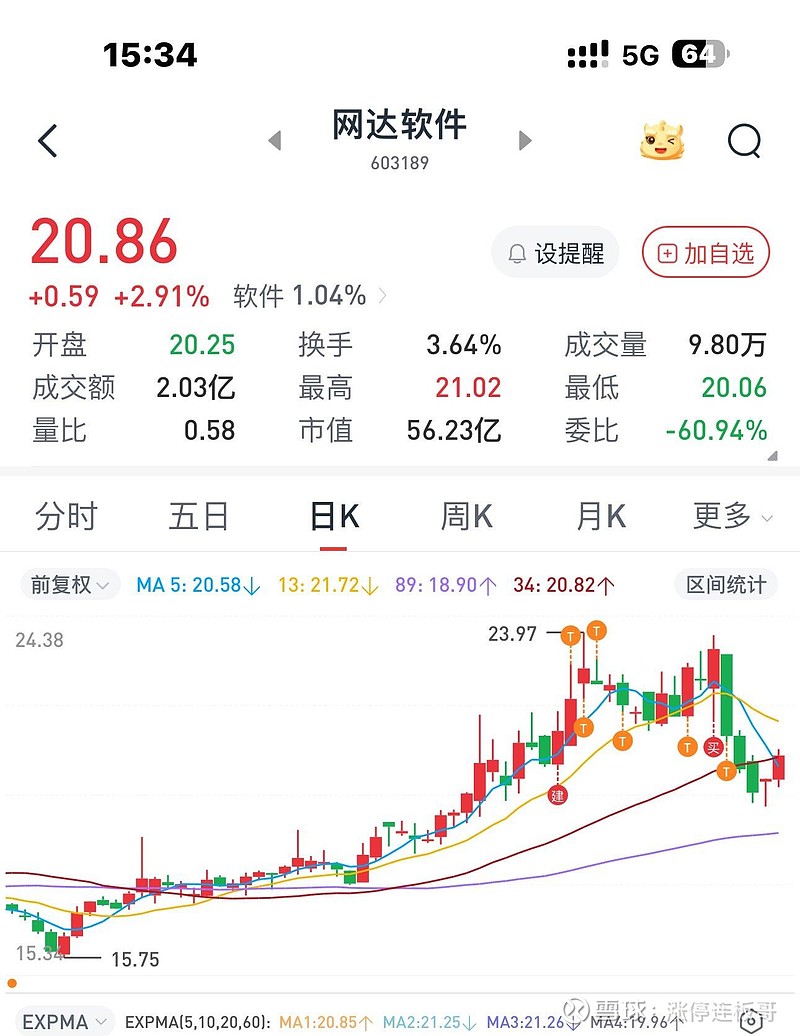Select the 日K chart tab
Image resolution: width=800 pixels, height=1036 pixels.
click(334, 517)
